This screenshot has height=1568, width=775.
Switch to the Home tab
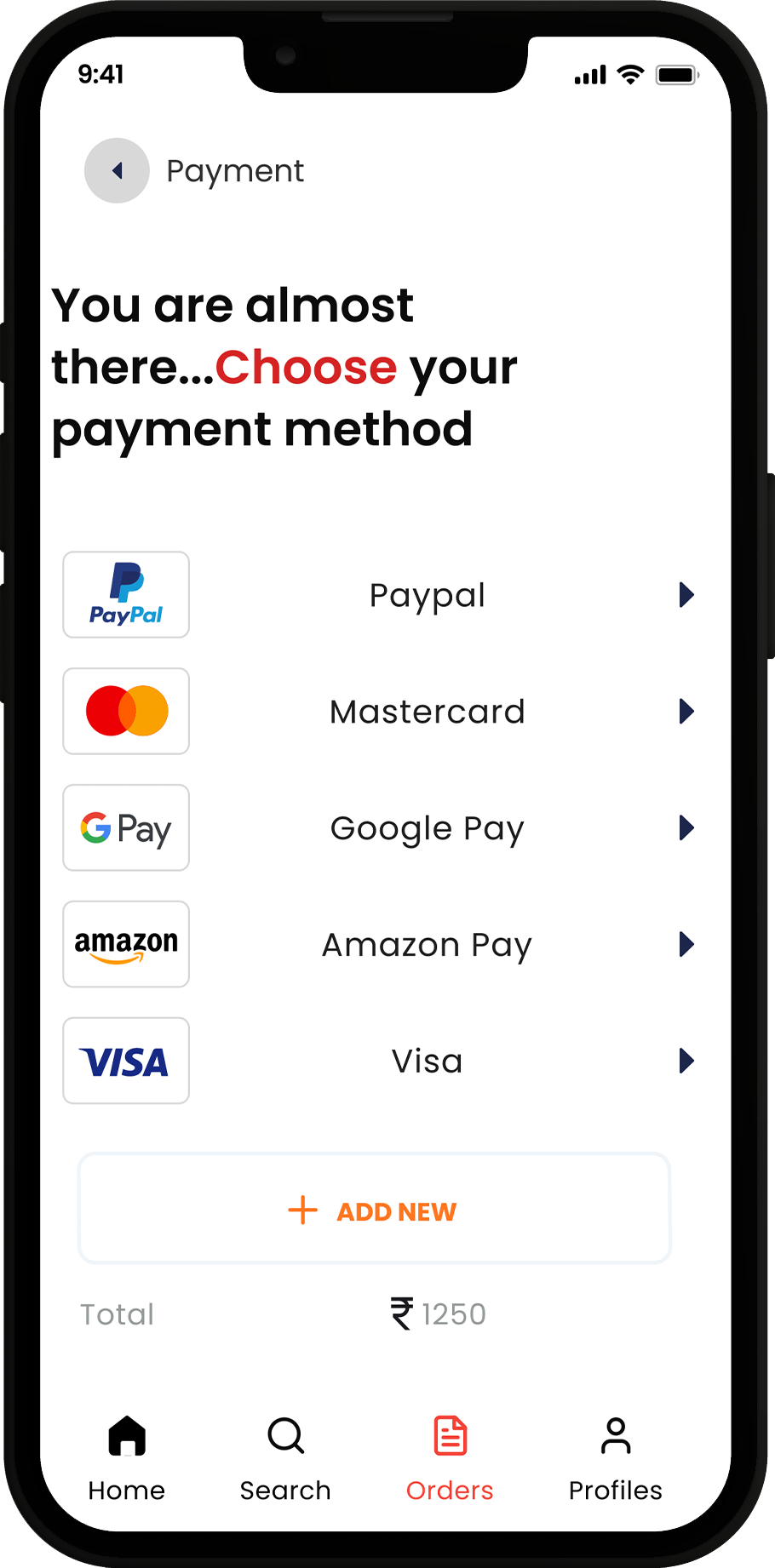(x=127, y=1457)
